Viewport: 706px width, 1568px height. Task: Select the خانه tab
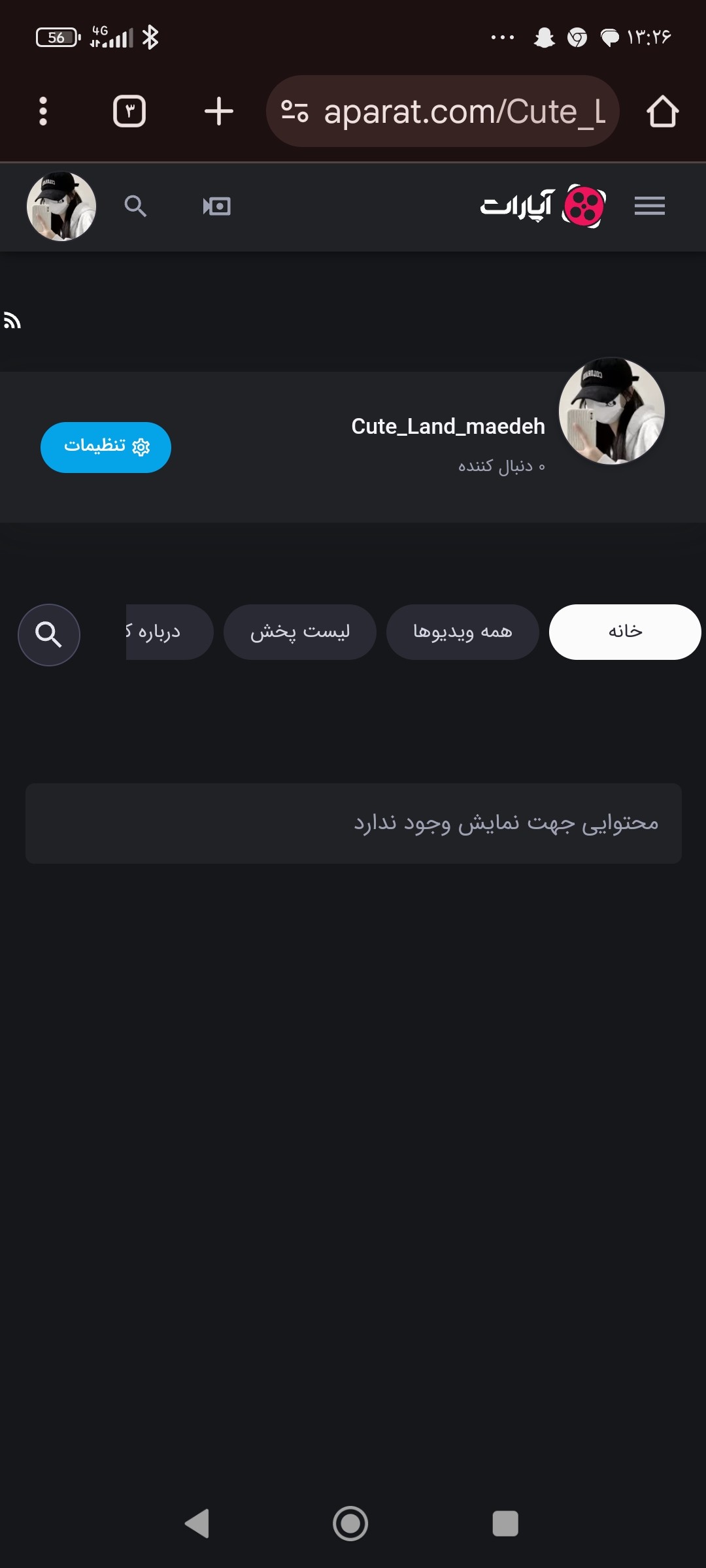pos(625,632)
